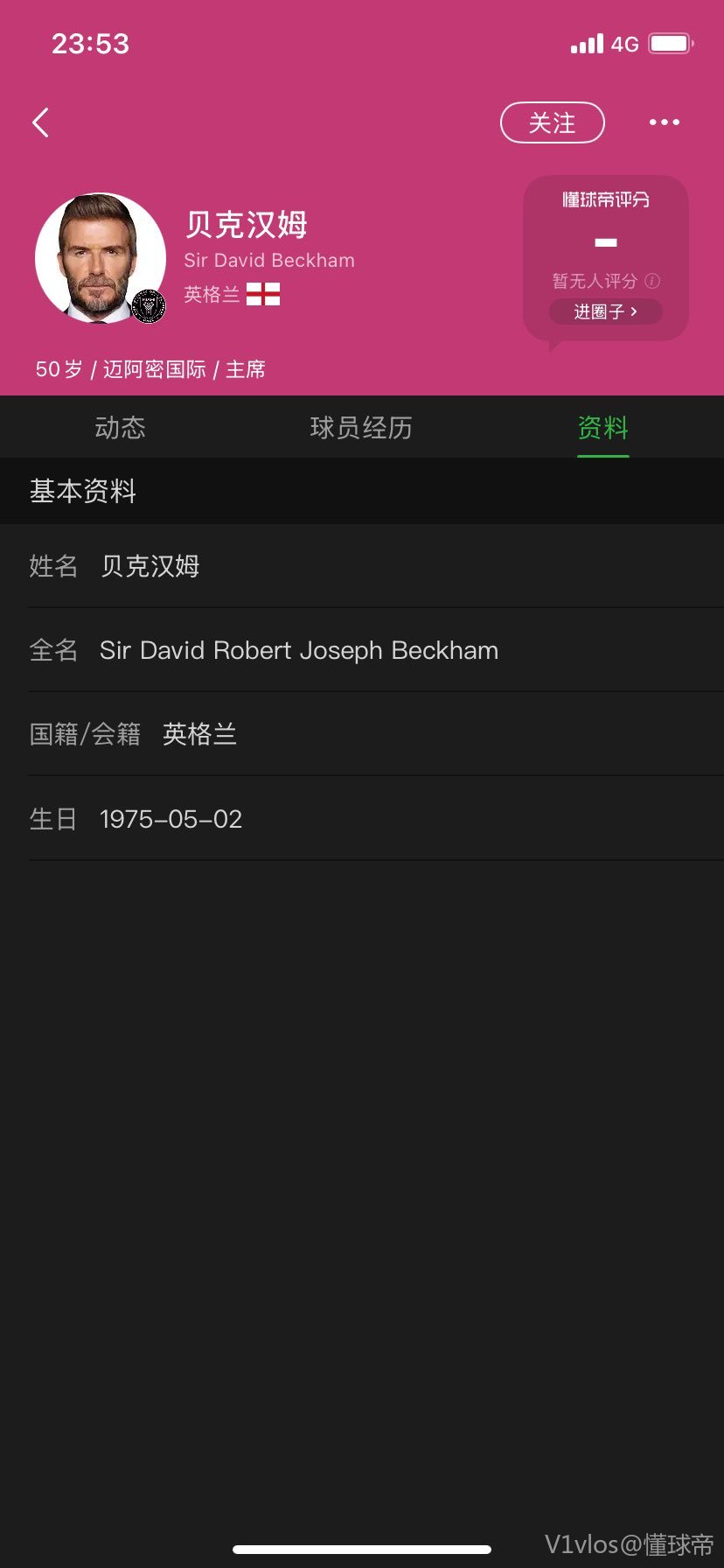
Task: Switch to the 动态 tab
Action: click(x=120, y=428)
